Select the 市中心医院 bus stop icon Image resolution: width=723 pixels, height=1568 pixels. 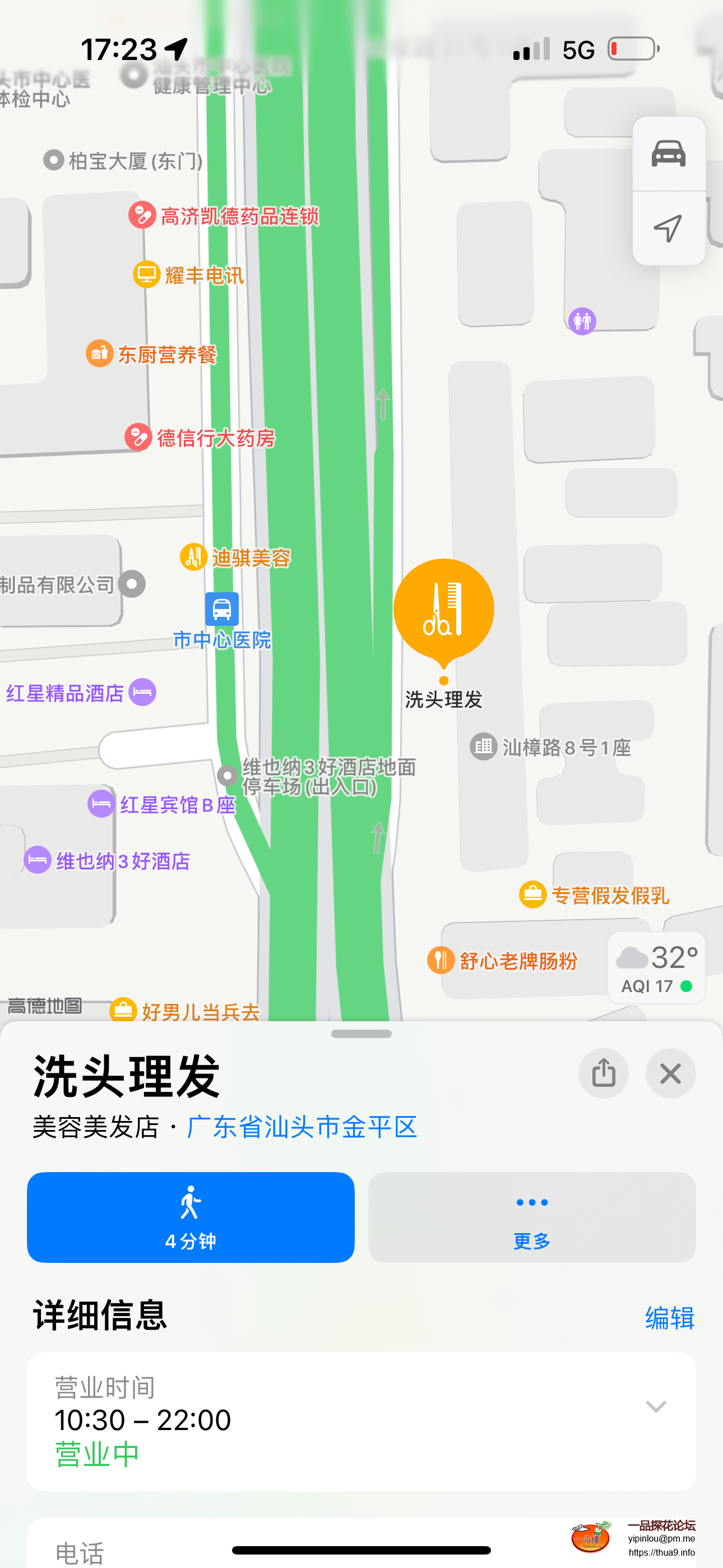[221, 607]
